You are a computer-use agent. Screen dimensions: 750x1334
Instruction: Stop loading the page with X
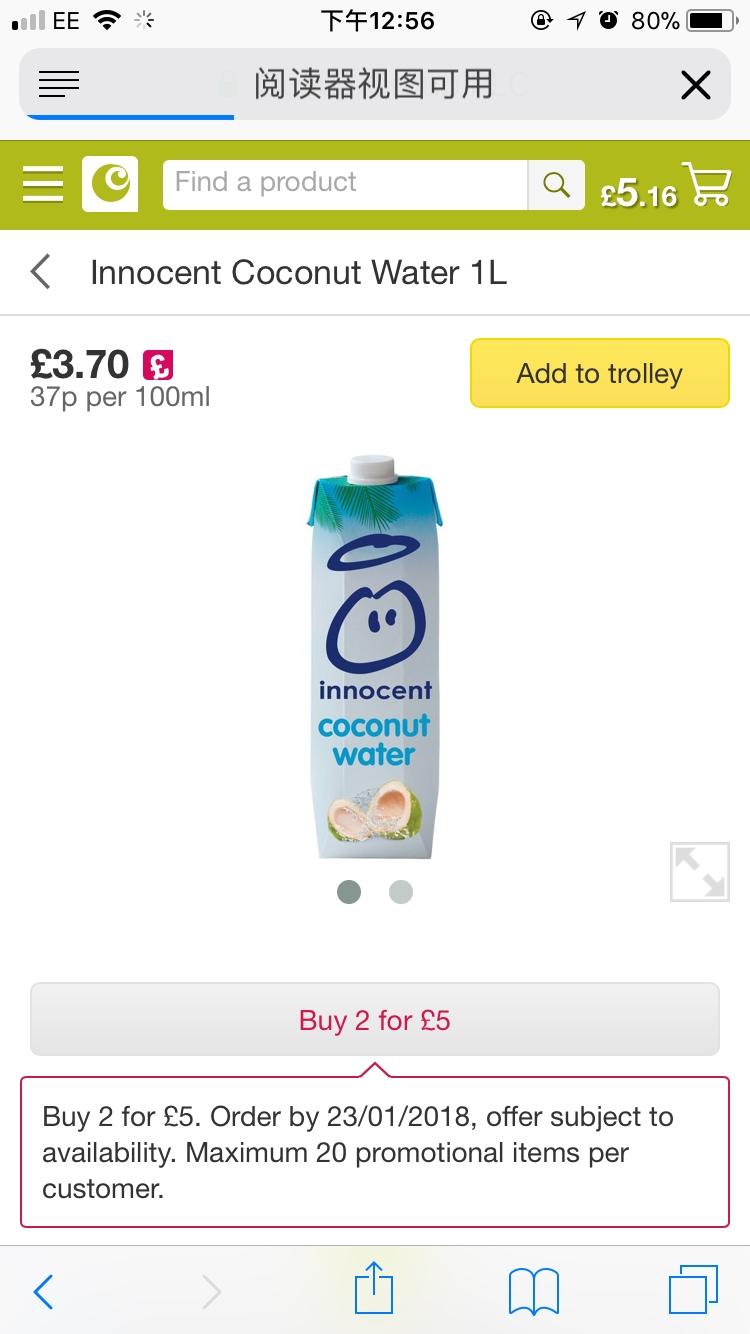click(695, 86)
